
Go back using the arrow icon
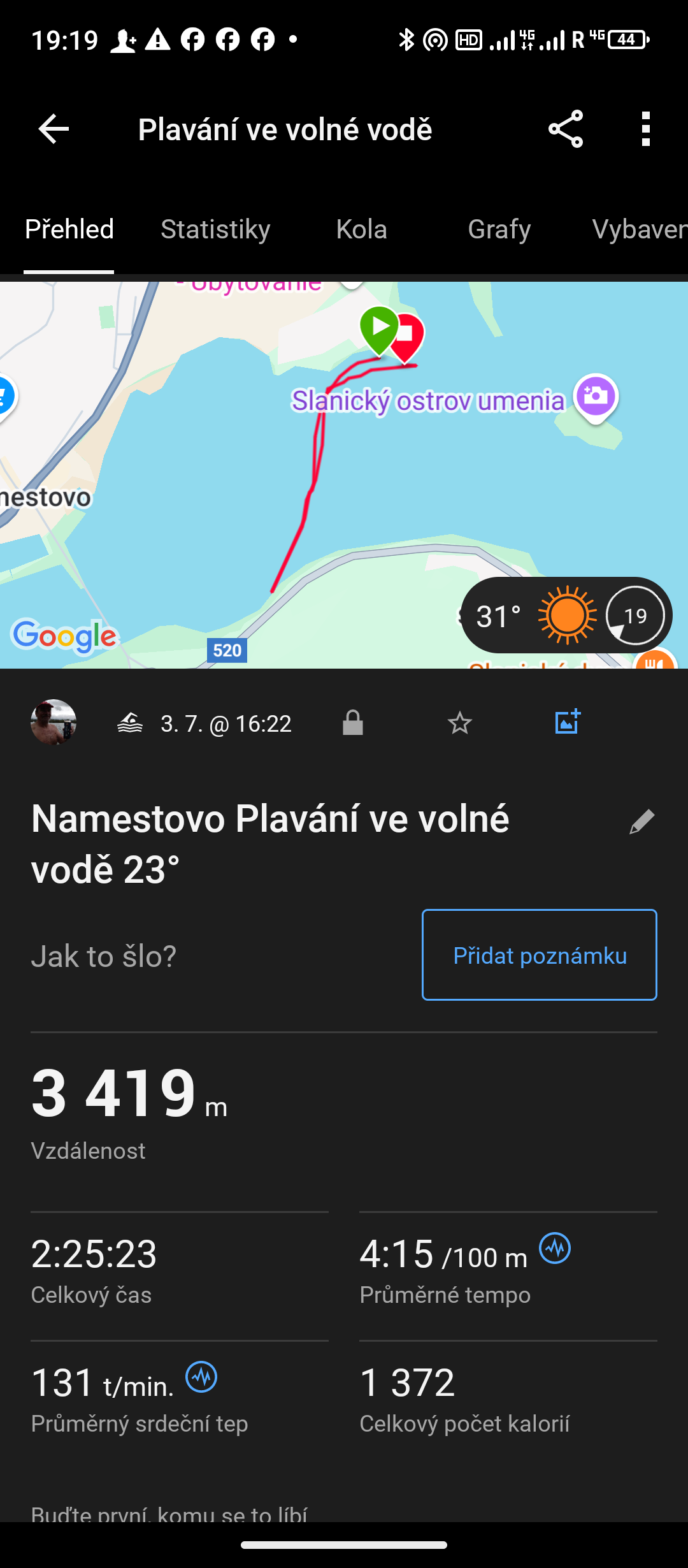click(x=54, y=129)
